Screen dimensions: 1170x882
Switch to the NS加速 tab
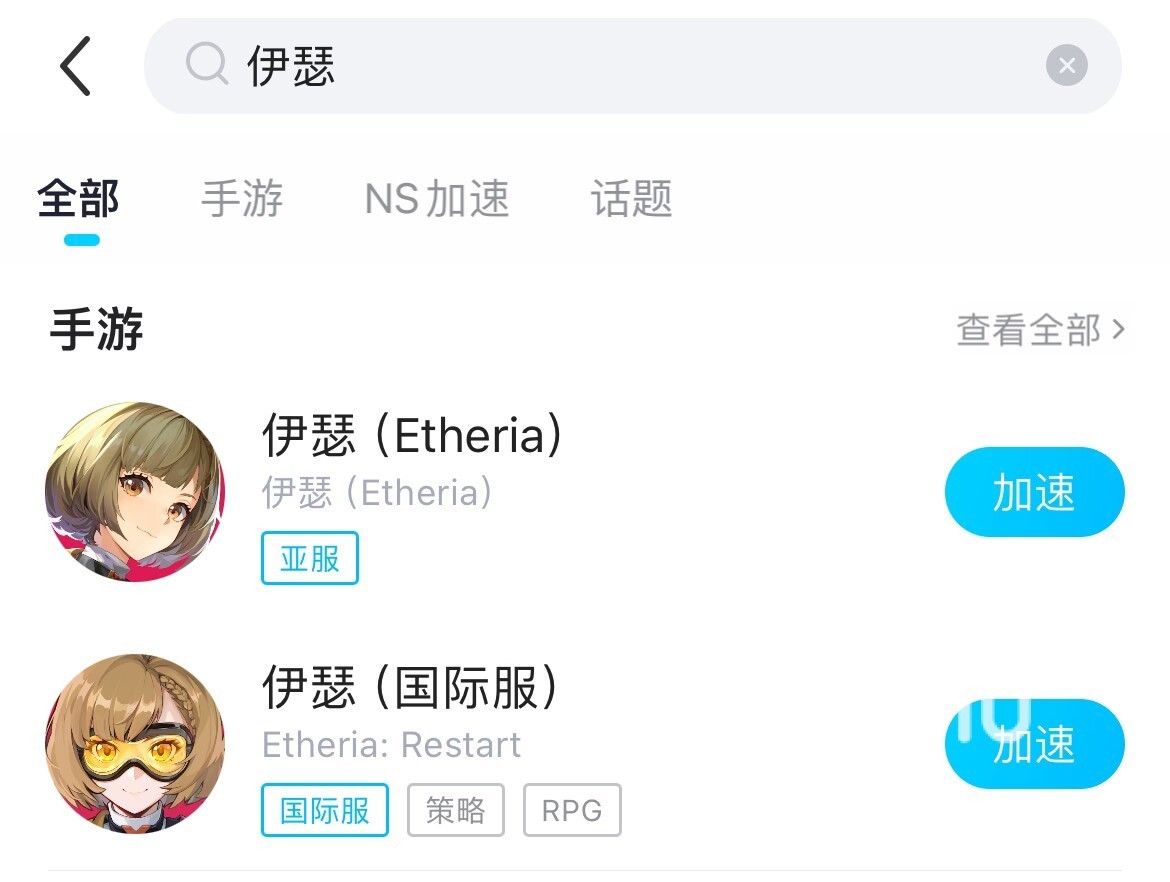pyautogui.click(x=437, y=199)
